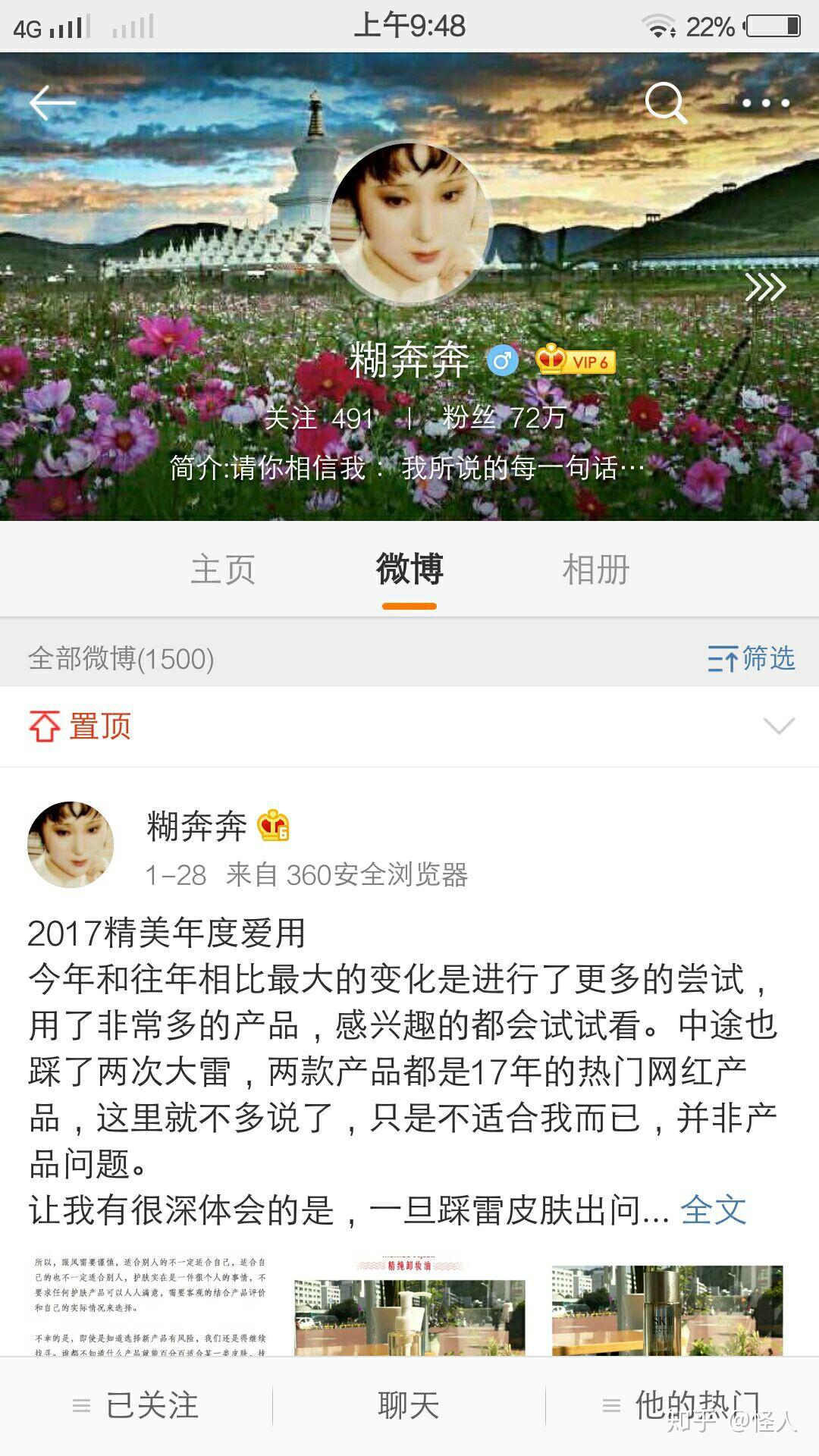Tap 全文 to read full post
This screenshot has width=819, height=1456.
[713, 1210]
